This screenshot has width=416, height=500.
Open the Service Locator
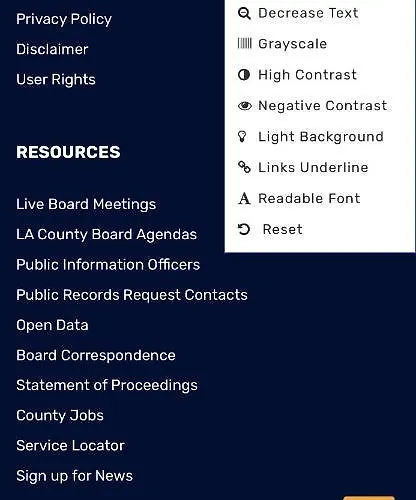[71, 446]
